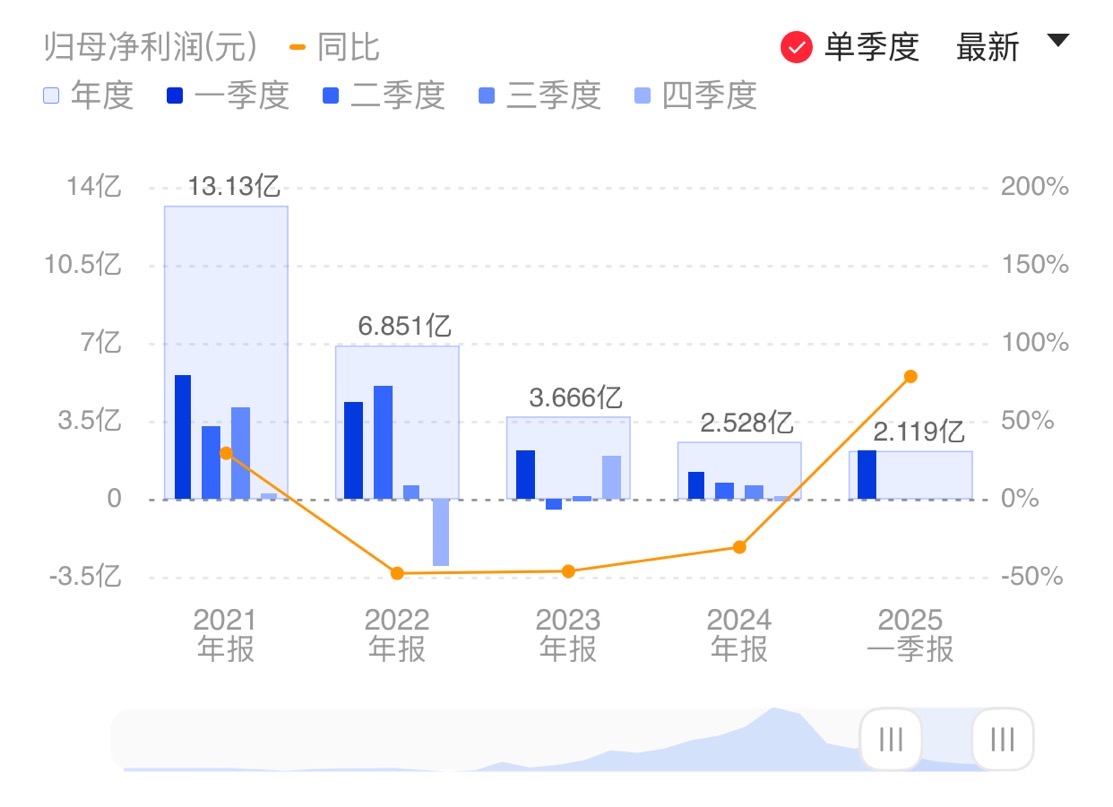This screenshot has width=1113, height=807.
Task: Open the 最新 dropdown
Action: pyautogui.click(x=1010, y=46)
